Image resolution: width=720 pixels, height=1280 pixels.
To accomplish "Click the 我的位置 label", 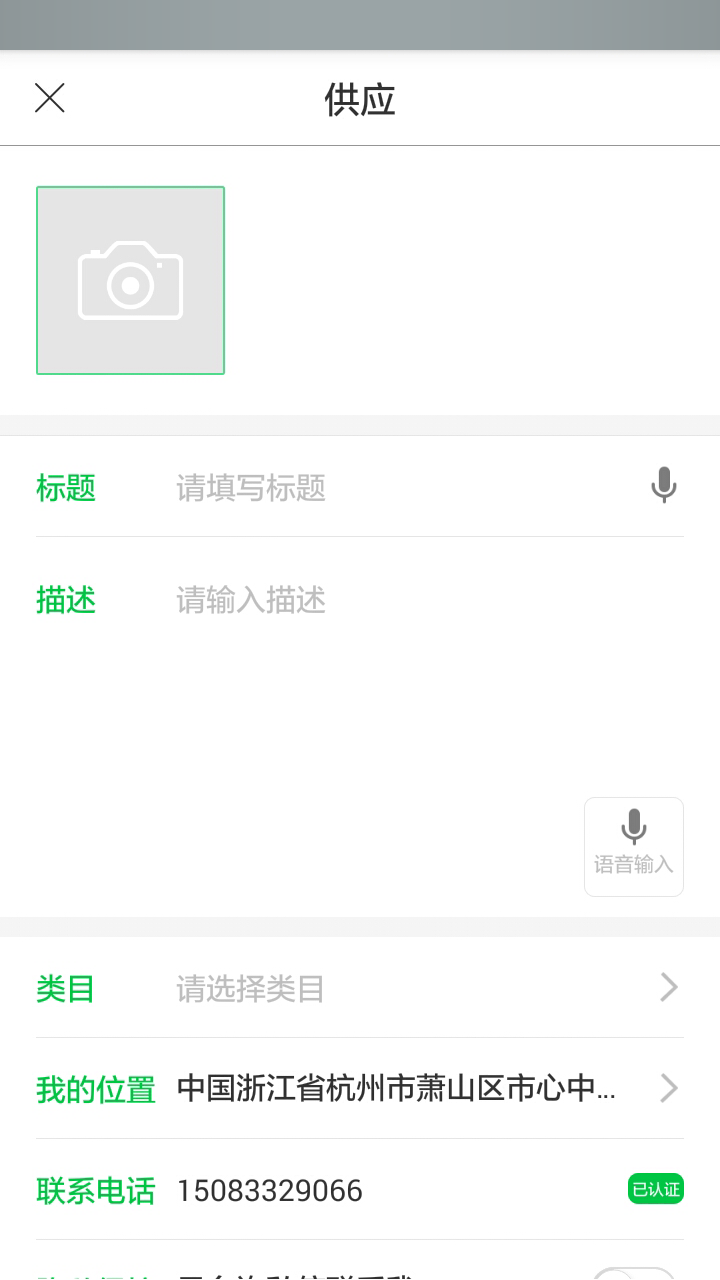I will tap(95, 1089).
